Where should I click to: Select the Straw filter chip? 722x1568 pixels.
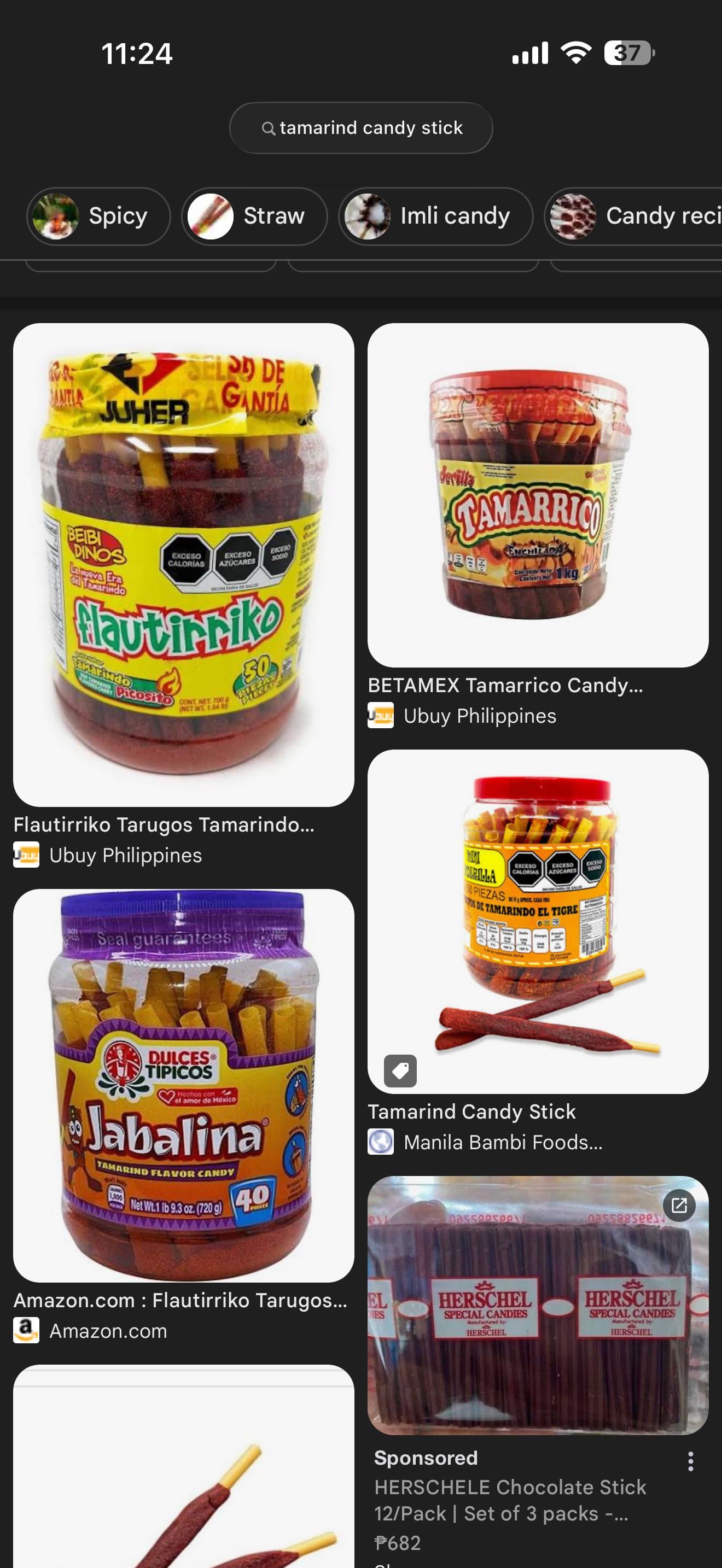pyautogui.click(x=254, y=216)
